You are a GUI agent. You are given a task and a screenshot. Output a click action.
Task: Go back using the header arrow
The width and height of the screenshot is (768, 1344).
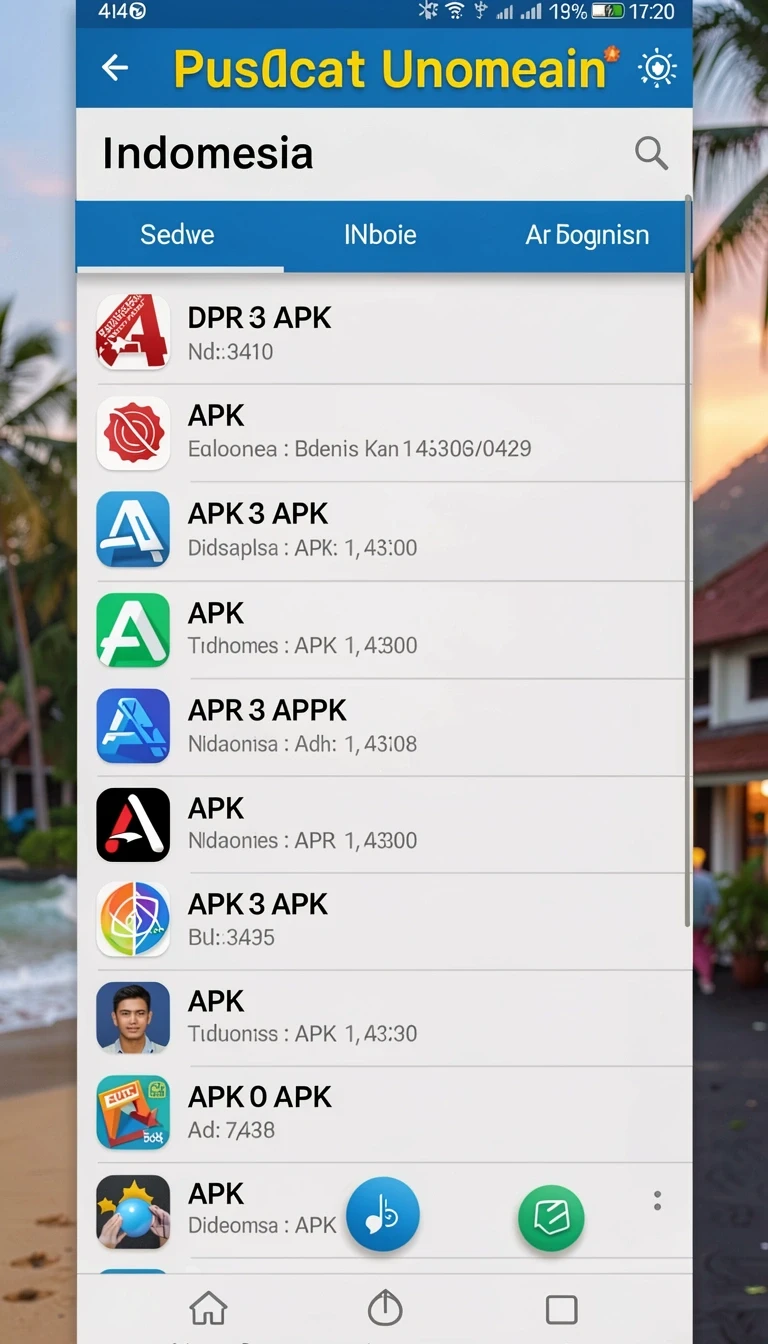click(x=115, y=68)
